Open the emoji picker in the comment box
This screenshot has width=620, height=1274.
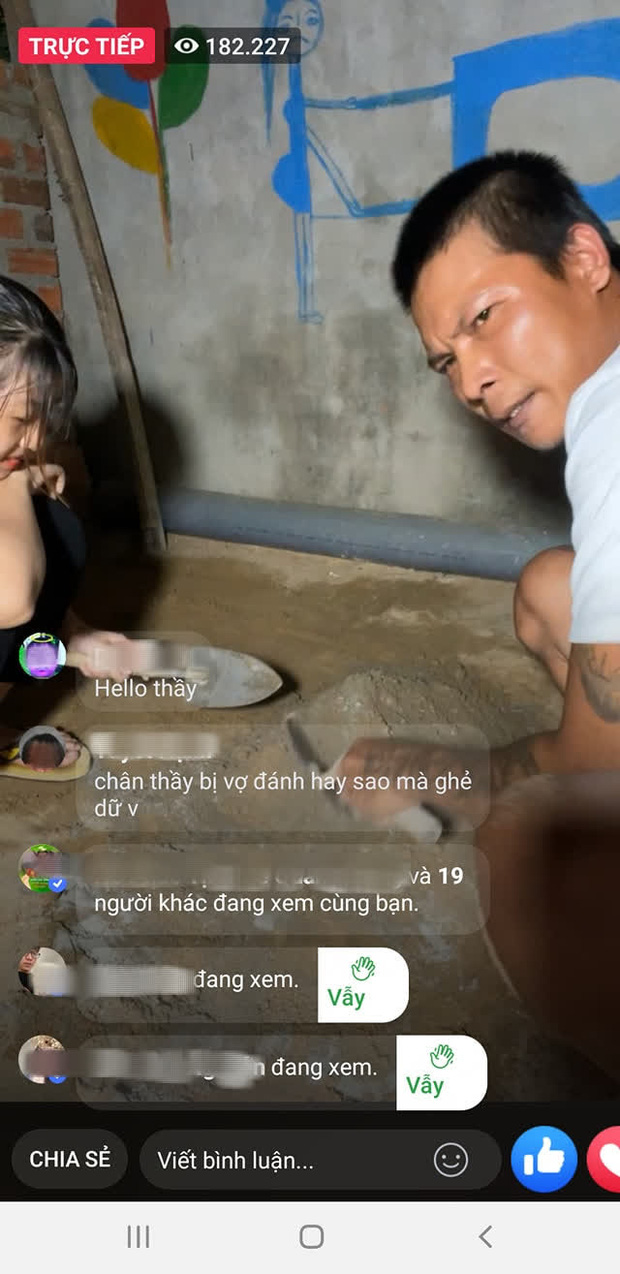(x=451, y=1160)
